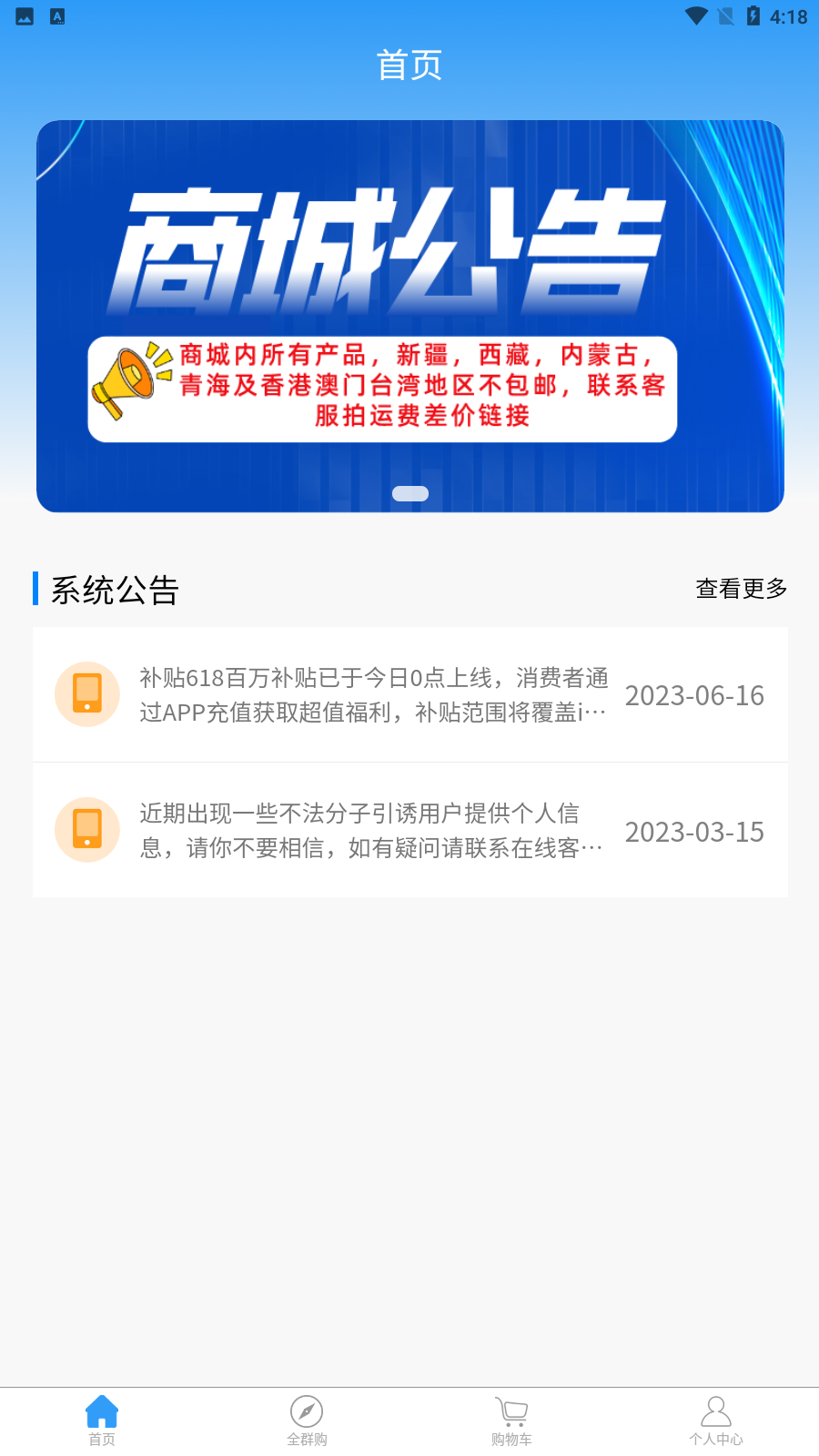The width and height of the screenshot is (819, 1456).
Task: Switch to the 首页 tab
Action: [x=102, y=1421]
